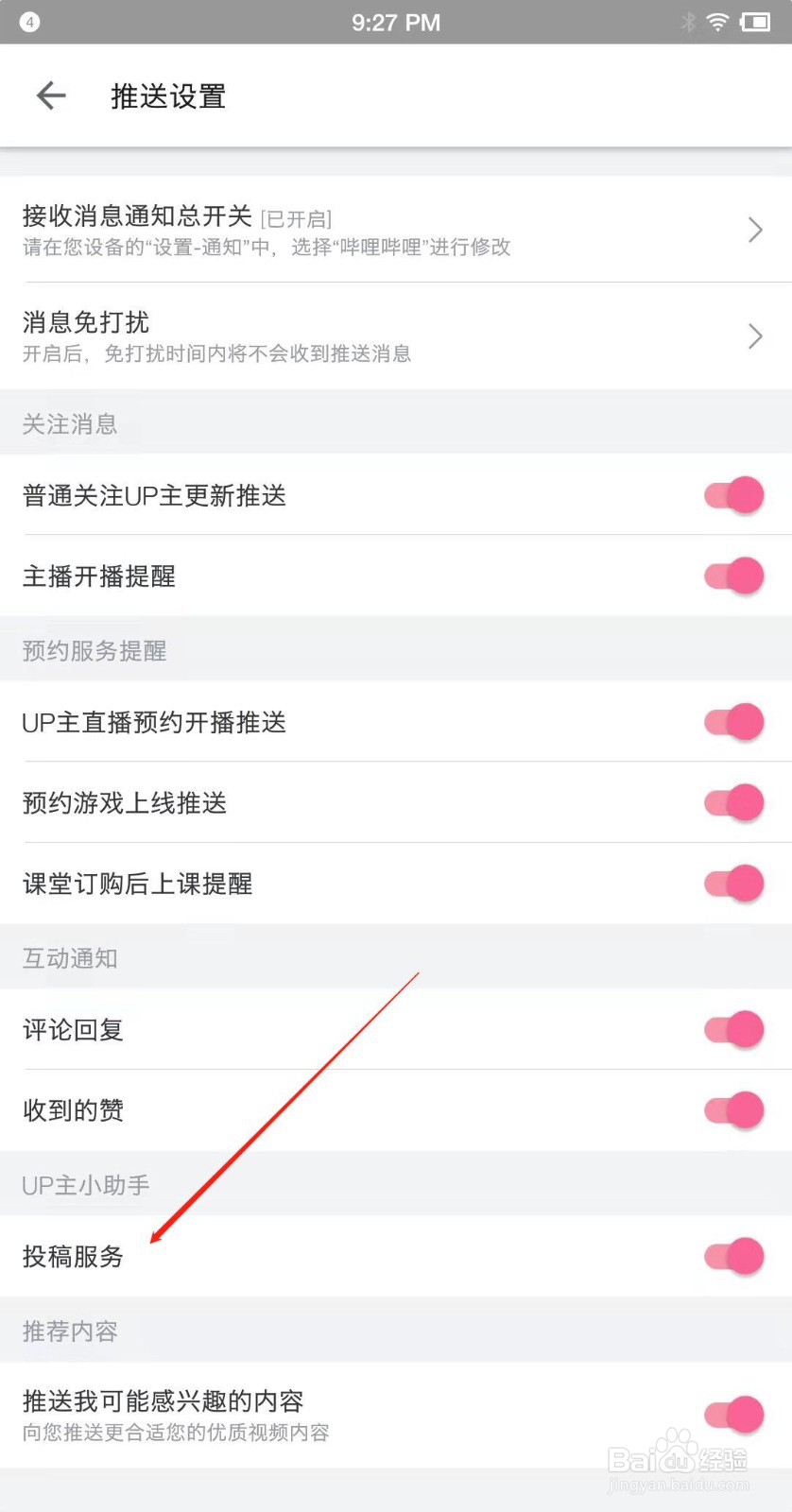792x1512 pixels.
Task: Toggle the 评论回复 notification switch
Action: (x=733, y=1029)
